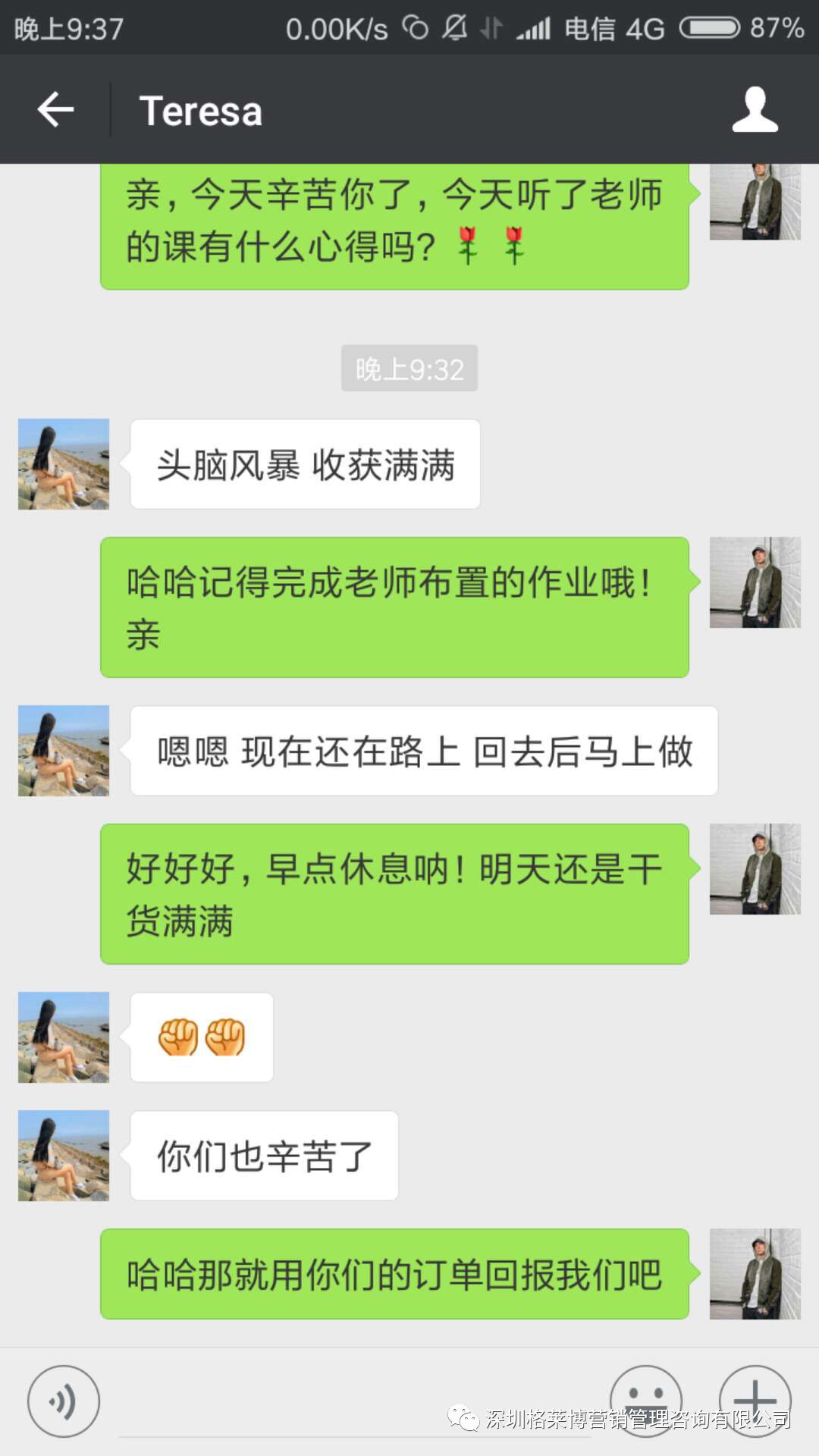Go back from Teresa's chat

55,110
